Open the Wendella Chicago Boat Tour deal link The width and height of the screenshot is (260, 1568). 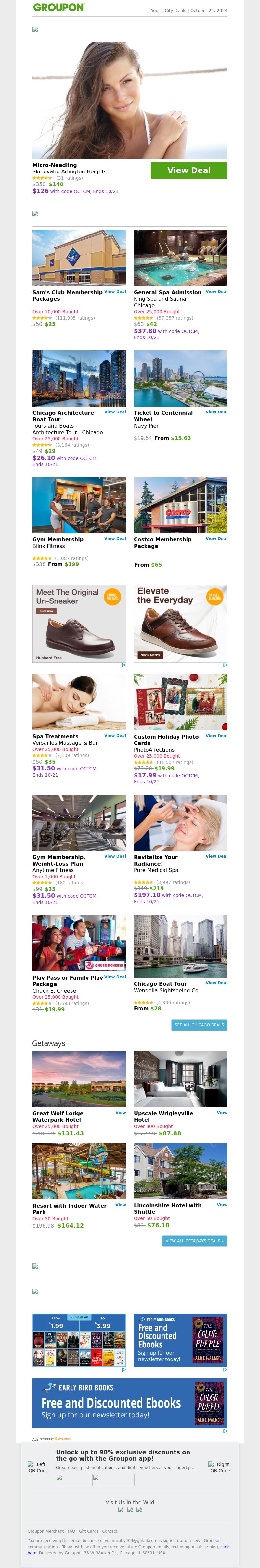click(x=216, y=983)
